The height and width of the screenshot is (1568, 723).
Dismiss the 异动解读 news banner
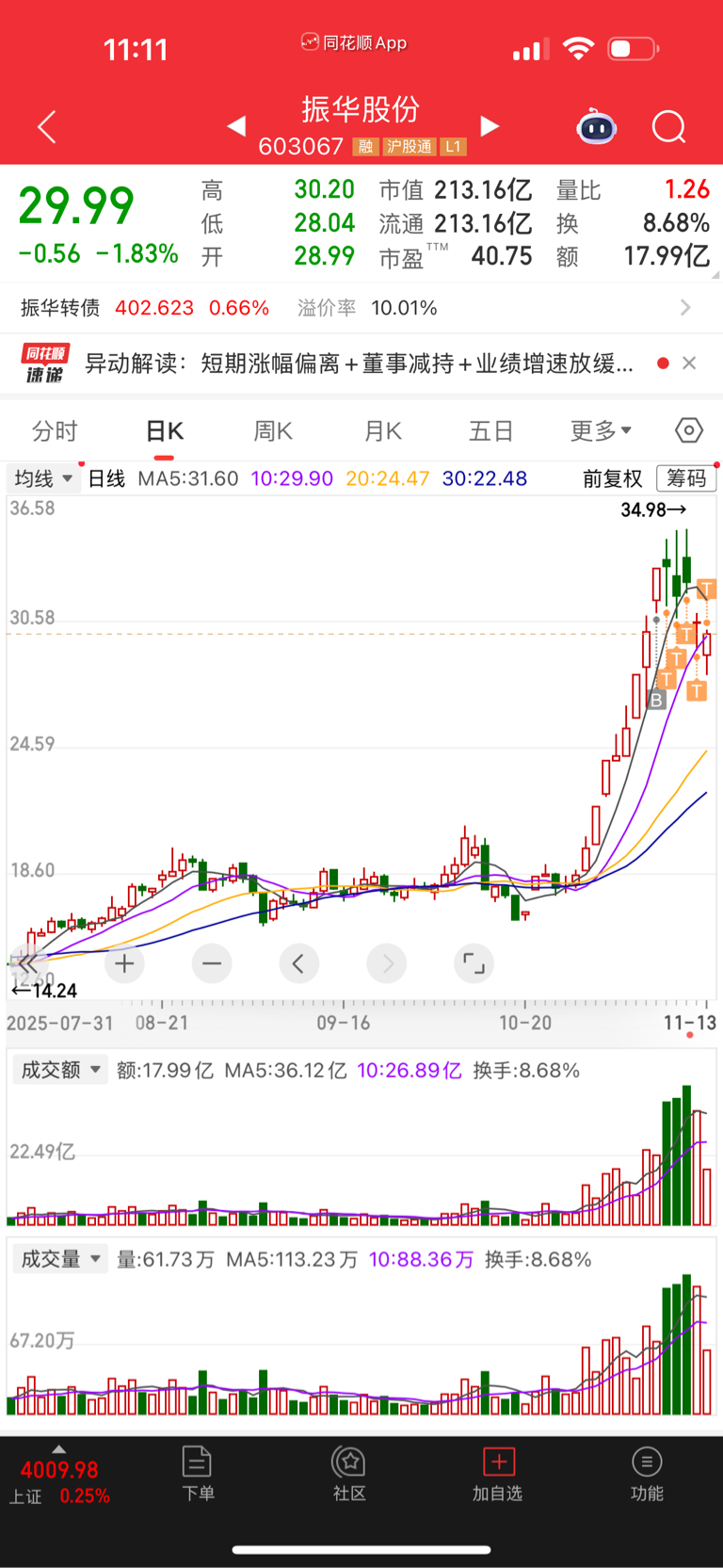pyautogui.click(x=689, y=364)
